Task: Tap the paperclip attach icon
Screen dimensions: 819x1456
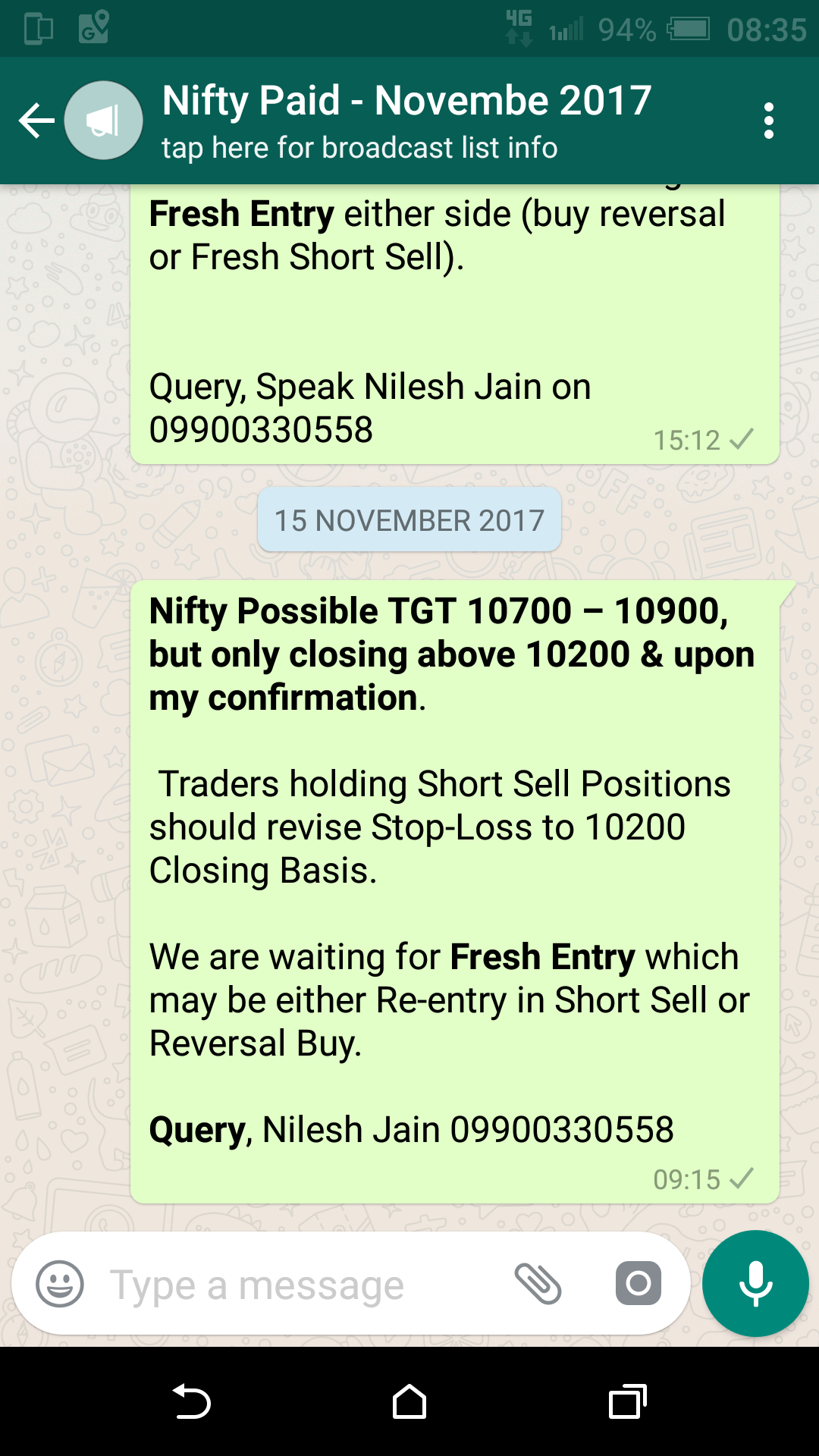Action: click(538, 1284)
